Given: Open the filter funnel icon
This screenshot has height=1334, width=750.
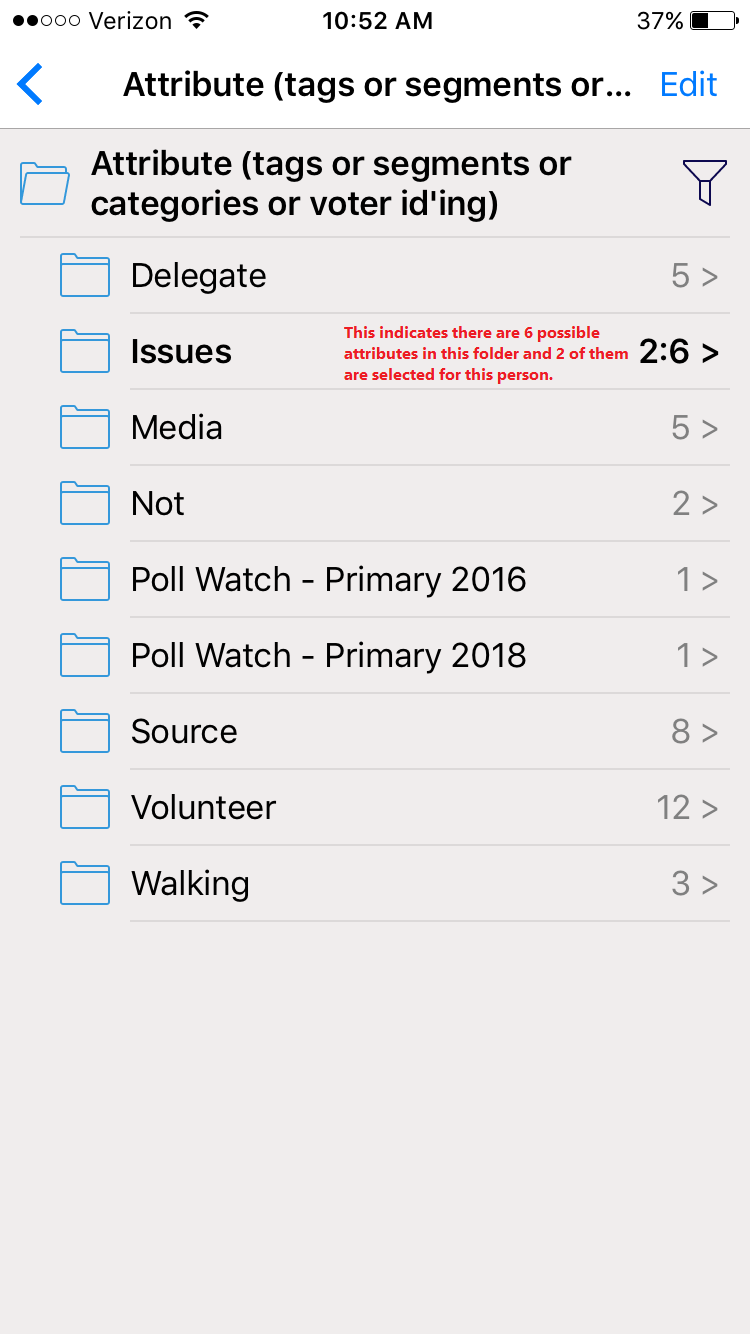Looking at the screenshot, I should click(x=704, y=182).
